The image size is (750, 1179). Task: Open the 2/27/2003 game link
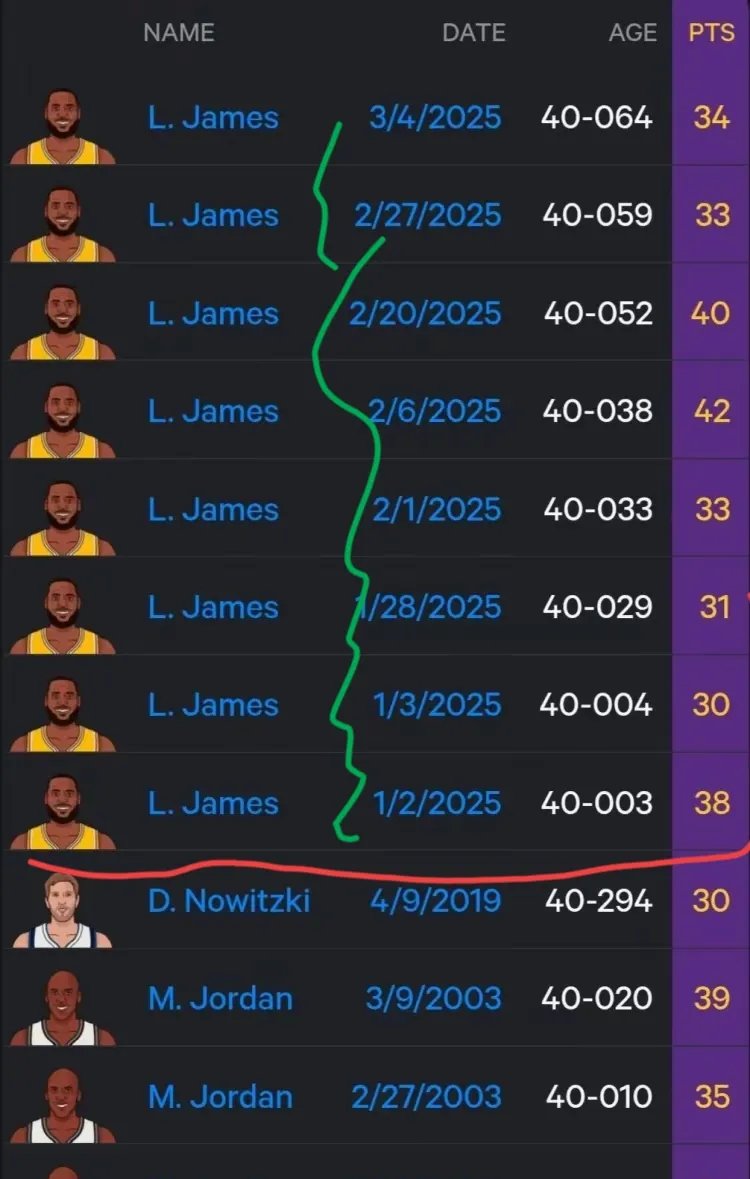pyautogui.click(x=426, y=1096)
